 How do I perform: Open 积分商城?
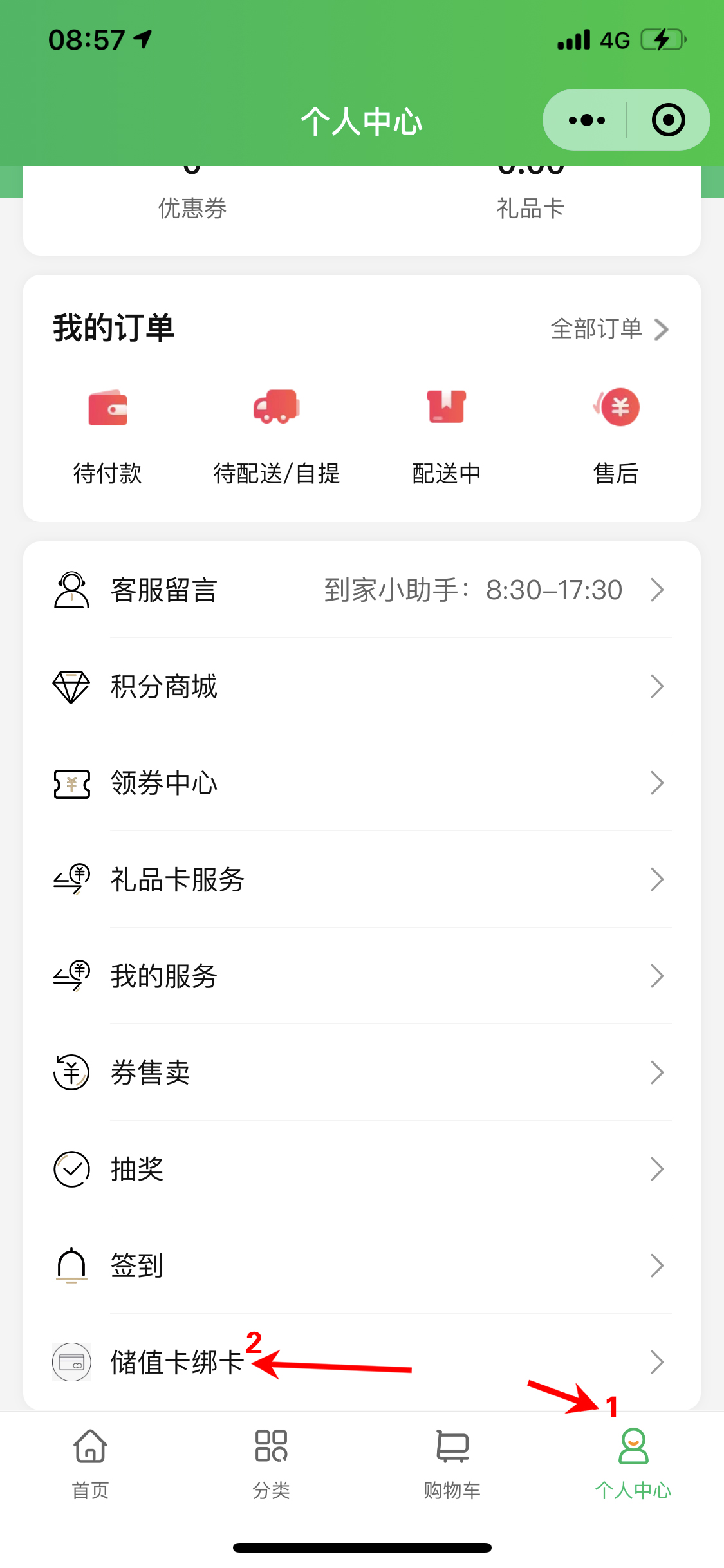click(362, 686)
